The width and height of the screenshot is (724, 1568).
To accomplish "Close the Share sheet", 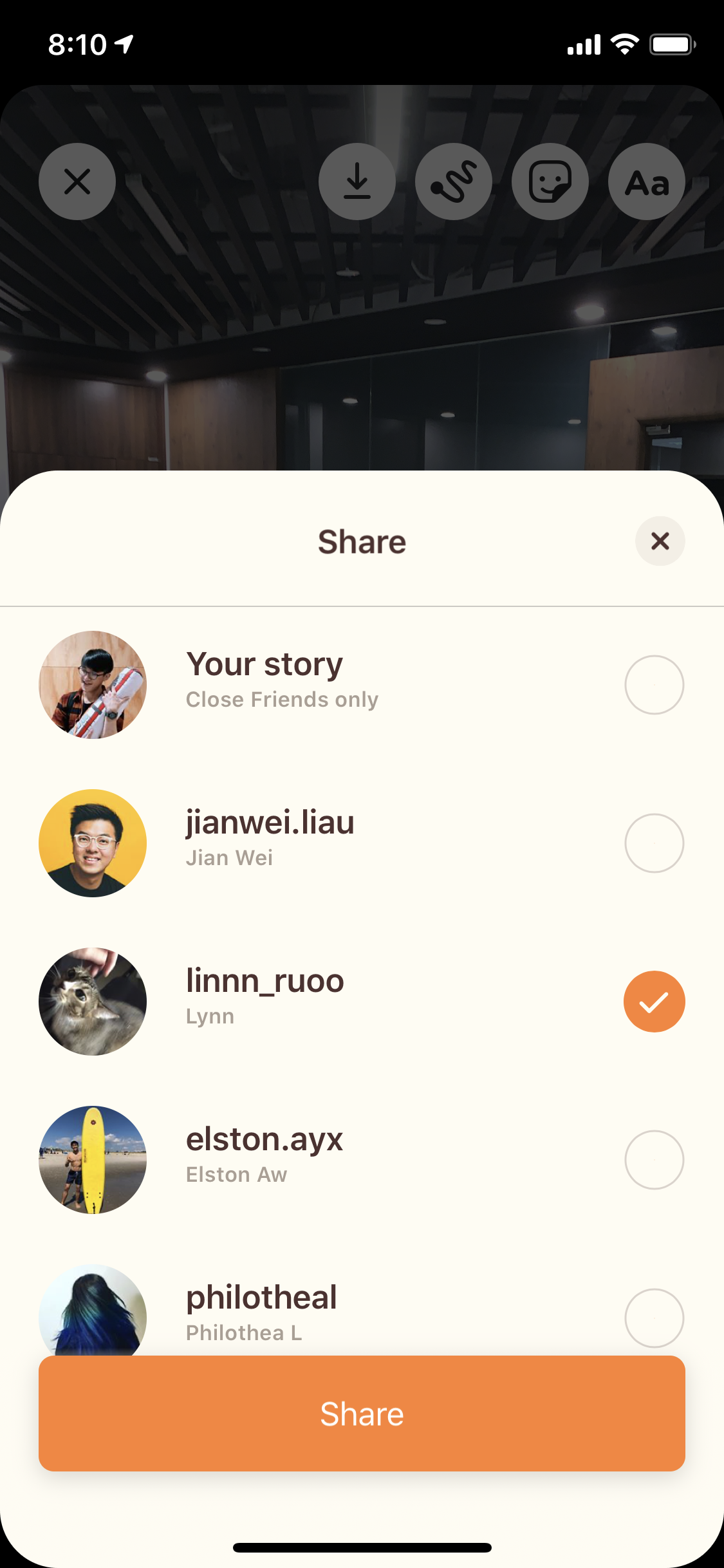I will click(660, 541).
